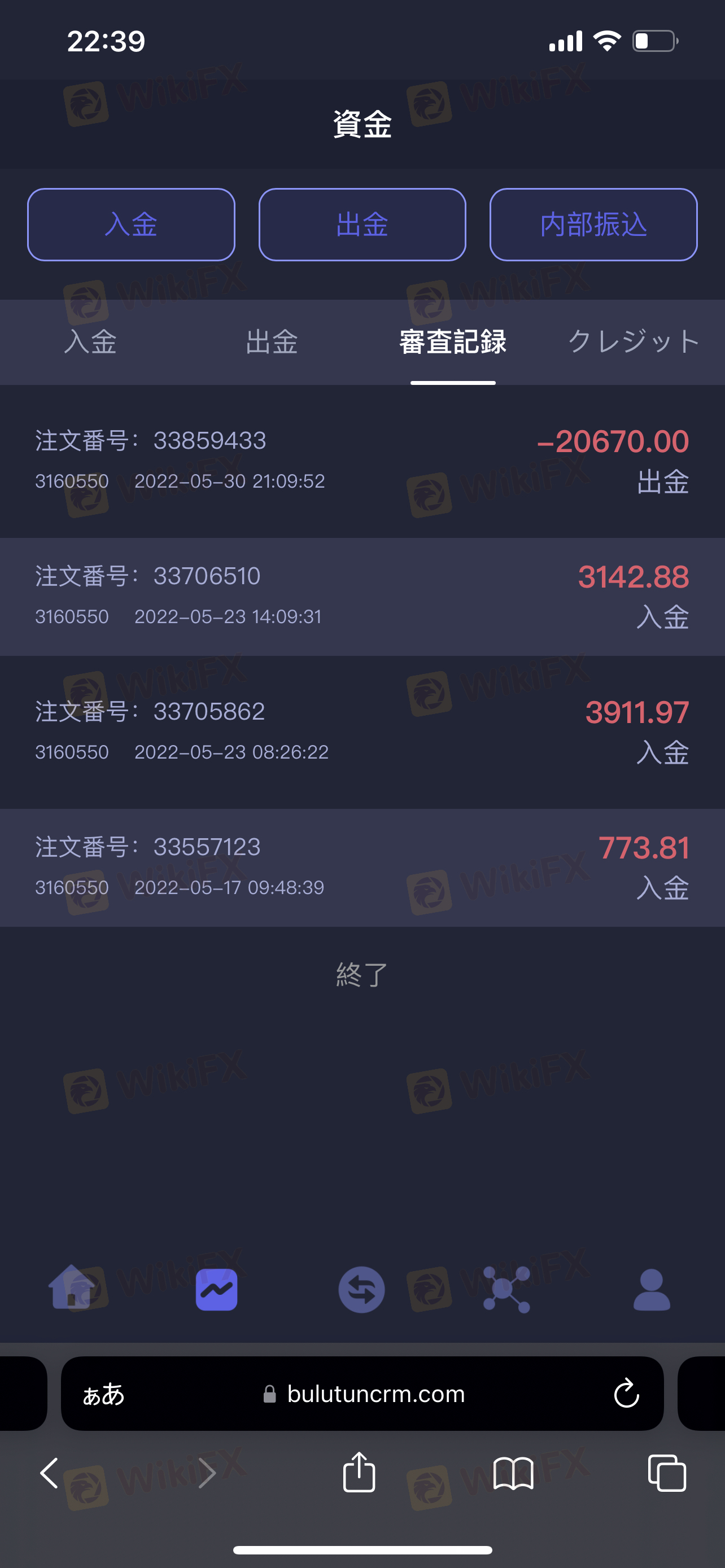Open the network nodes tab
The height and width of the screenshot is (1568, 725).
point(506,1289)
